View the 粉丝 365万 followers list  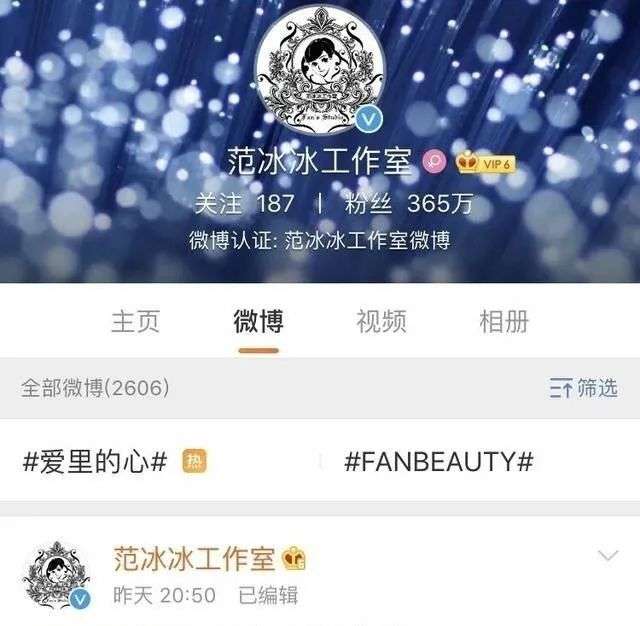coord(408,204)
